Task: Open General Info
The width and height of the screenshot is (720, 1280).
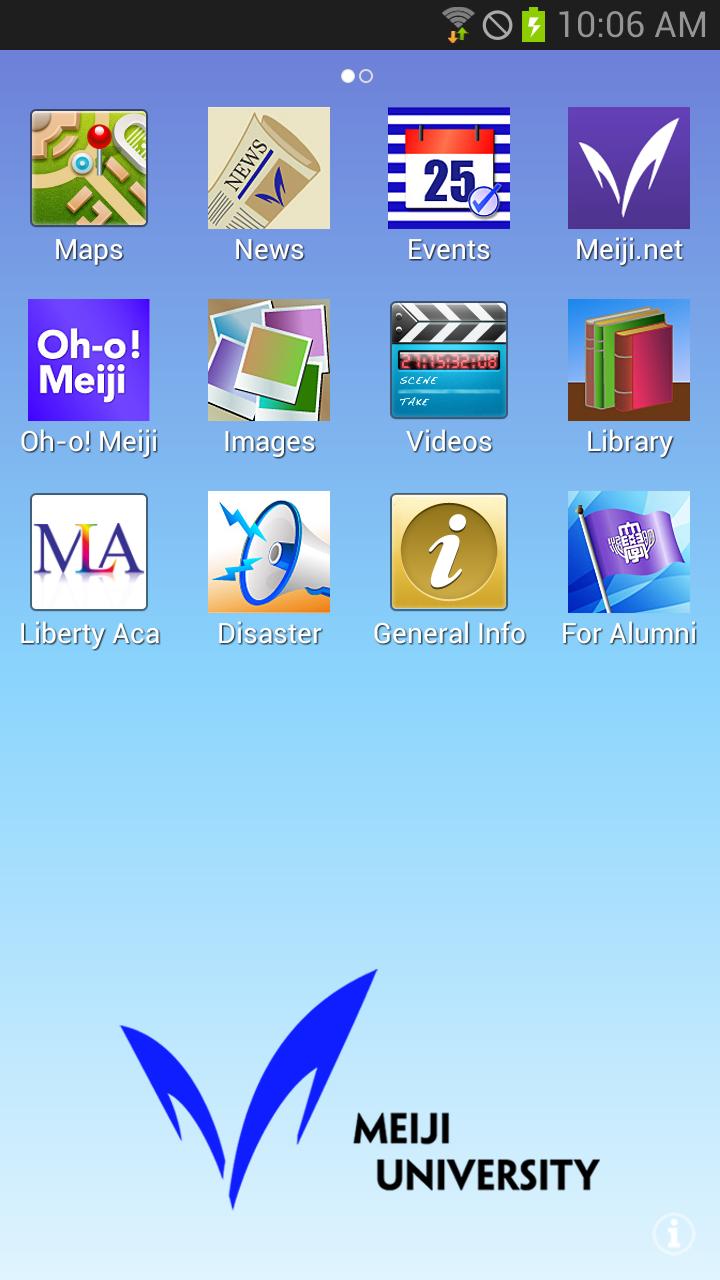Action: 449,552
